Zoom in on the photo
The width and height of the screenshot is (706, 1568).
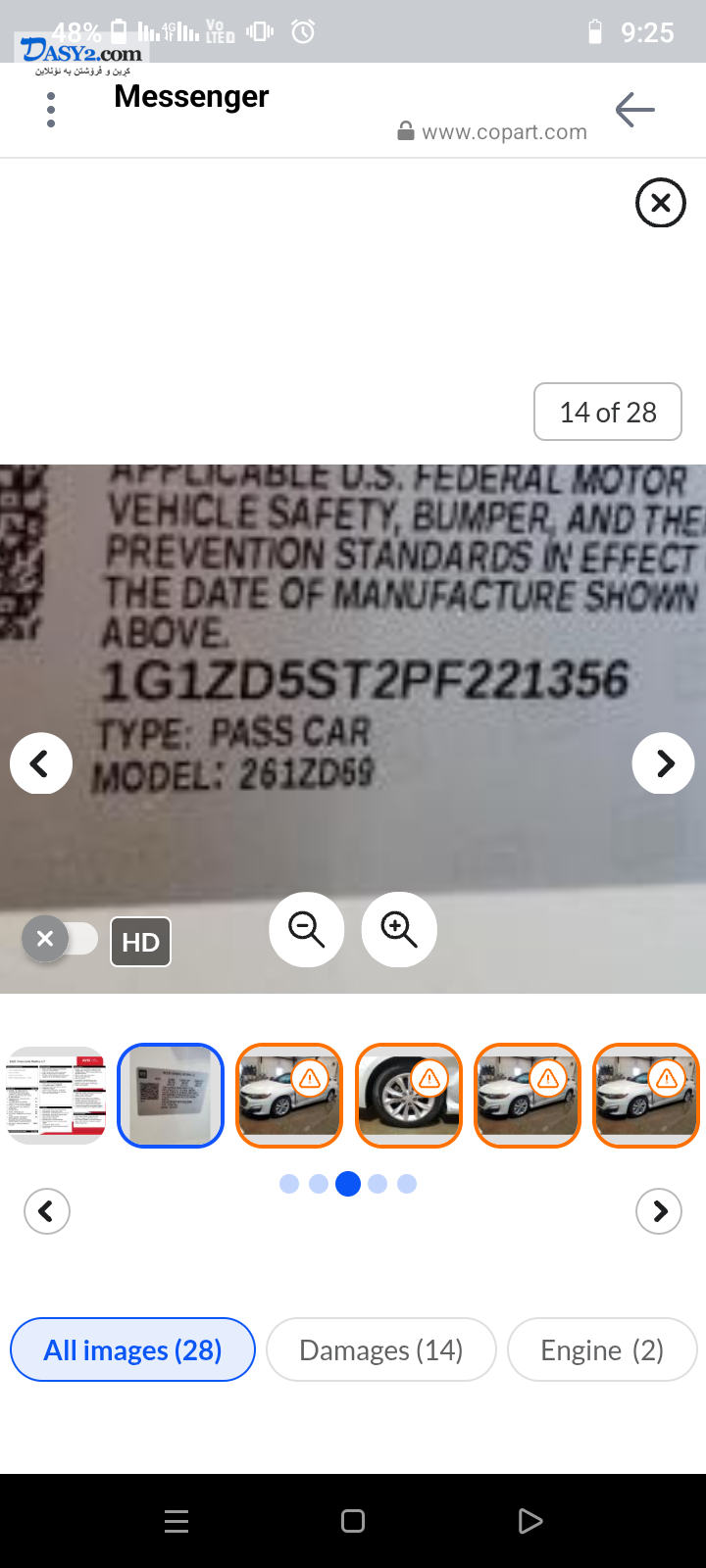pos(399,929)
